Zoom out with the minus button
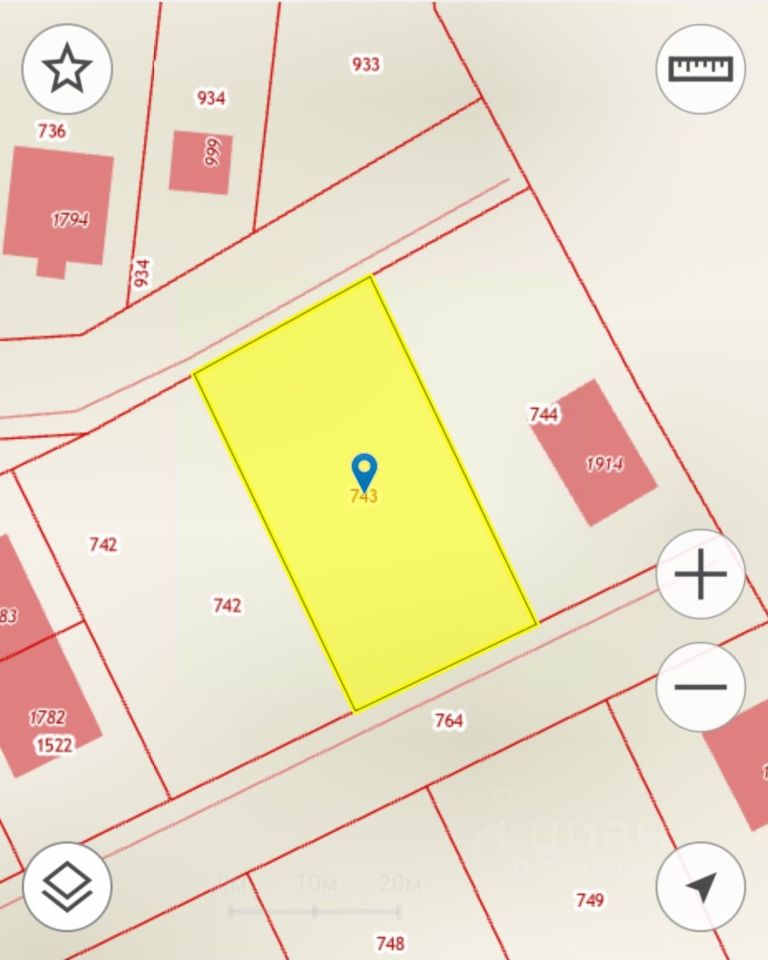 pos(701,688)
